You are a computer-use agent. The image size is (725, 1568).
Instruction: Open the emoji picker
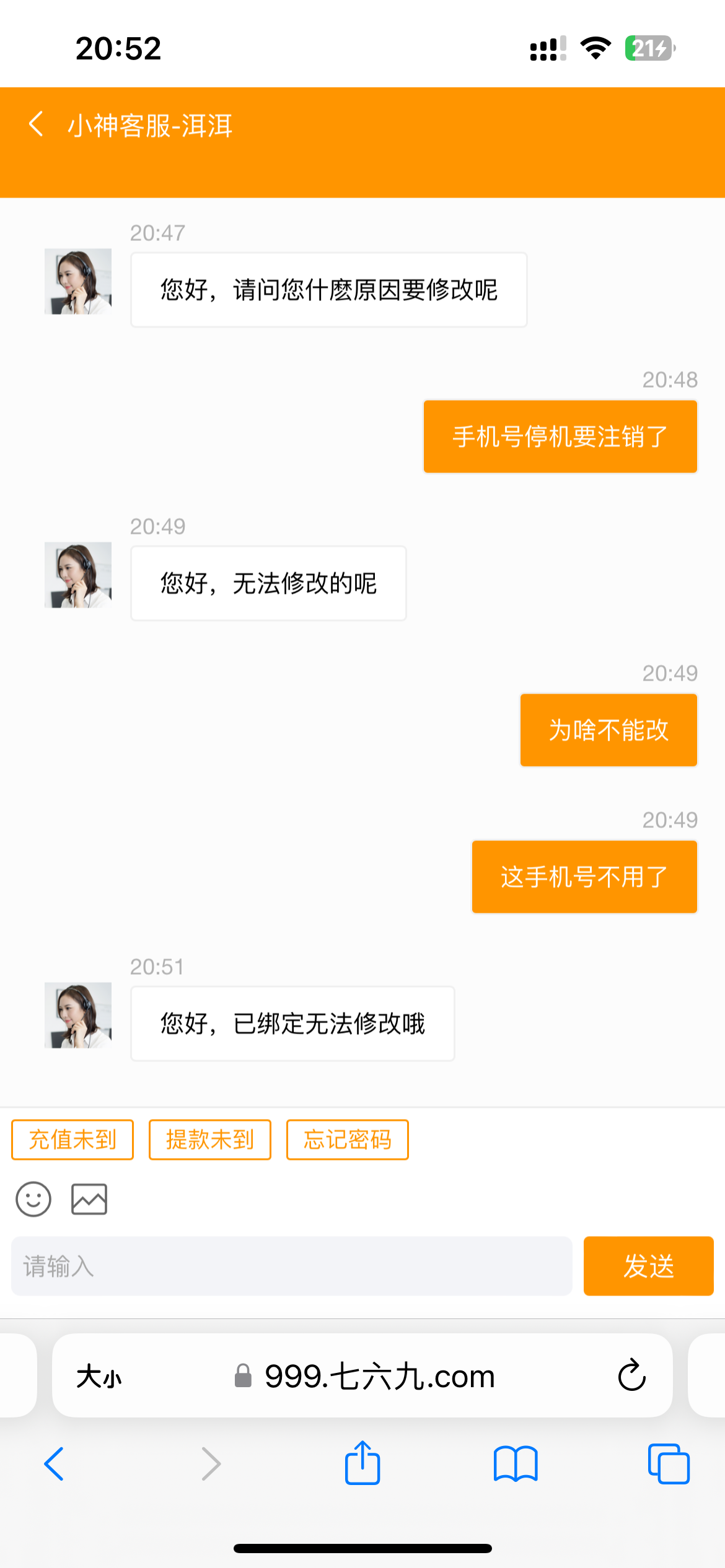coord(33,1200)
